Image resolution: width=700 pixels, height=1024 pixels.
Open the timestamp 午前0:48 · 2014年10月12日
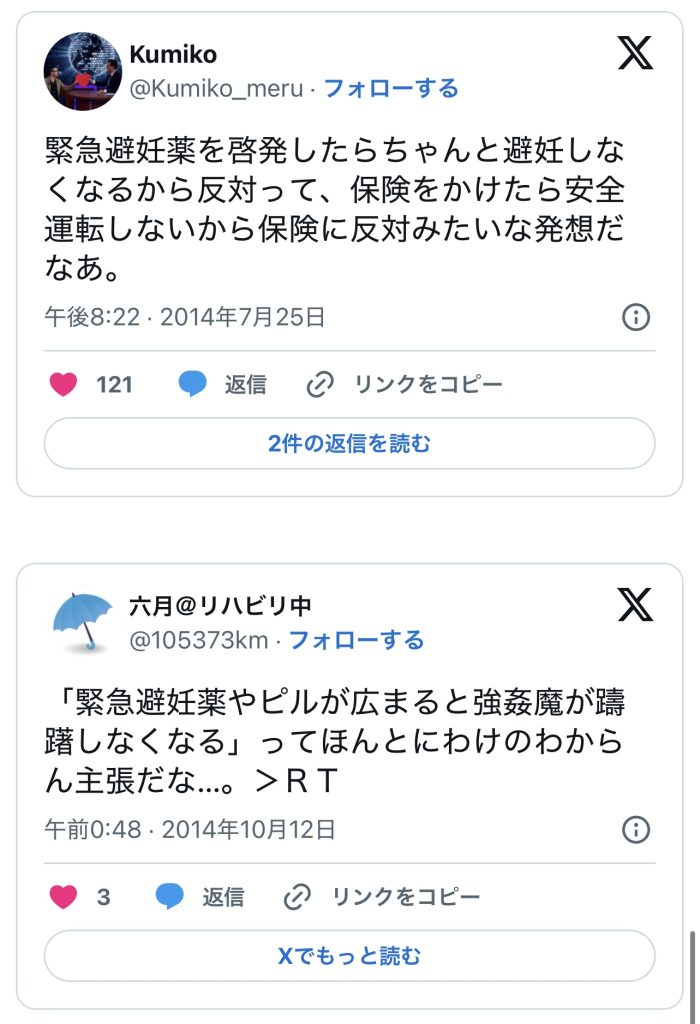pyautogui.click(x=190, y=829)
